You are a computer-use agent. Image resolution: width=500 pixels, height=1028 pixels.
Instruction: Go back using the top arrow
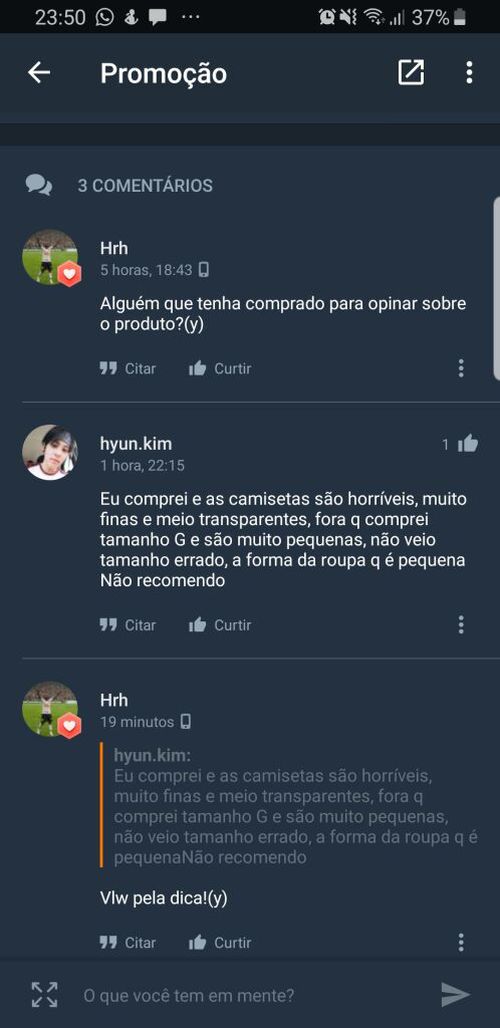pos(39,73)
